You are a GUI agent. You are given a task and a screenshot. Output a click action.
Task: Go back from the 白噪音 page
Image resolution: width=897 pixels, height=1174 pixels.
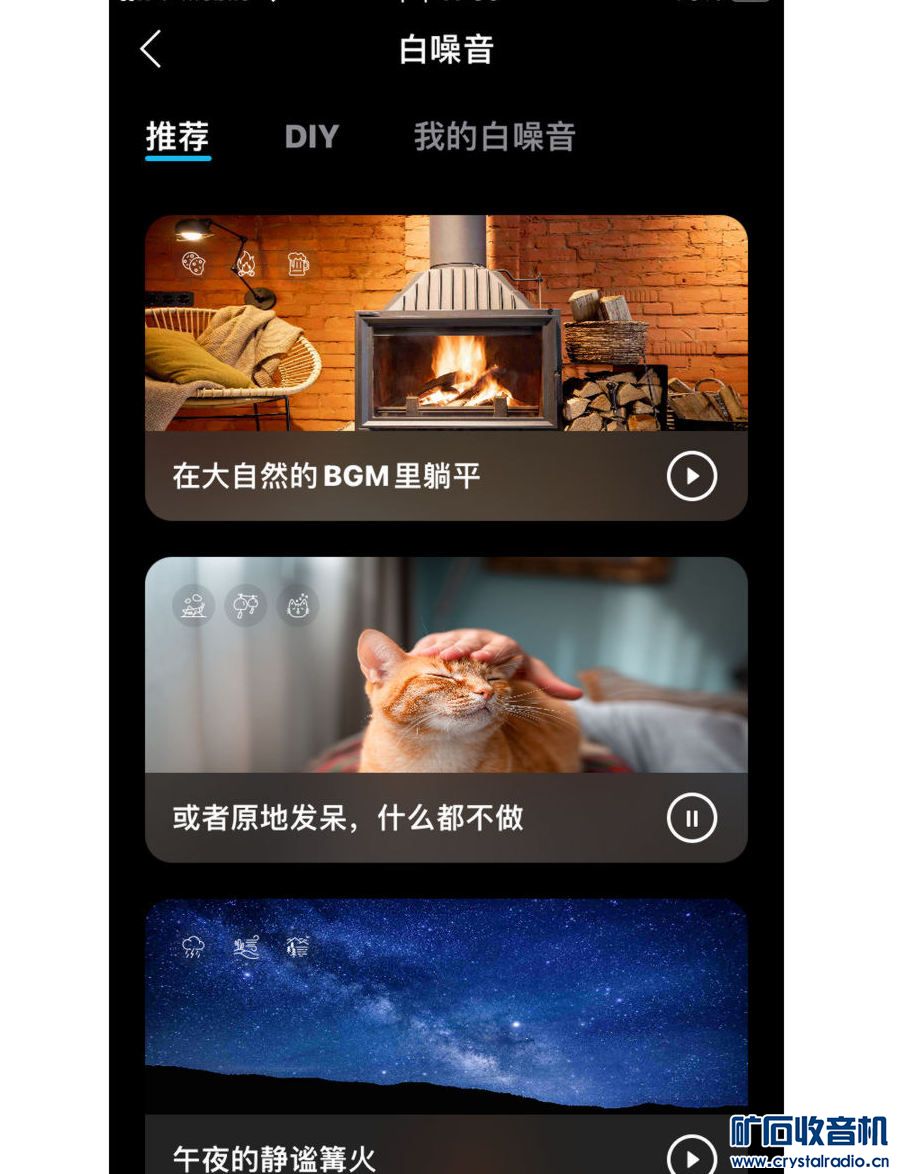[151, 49]
